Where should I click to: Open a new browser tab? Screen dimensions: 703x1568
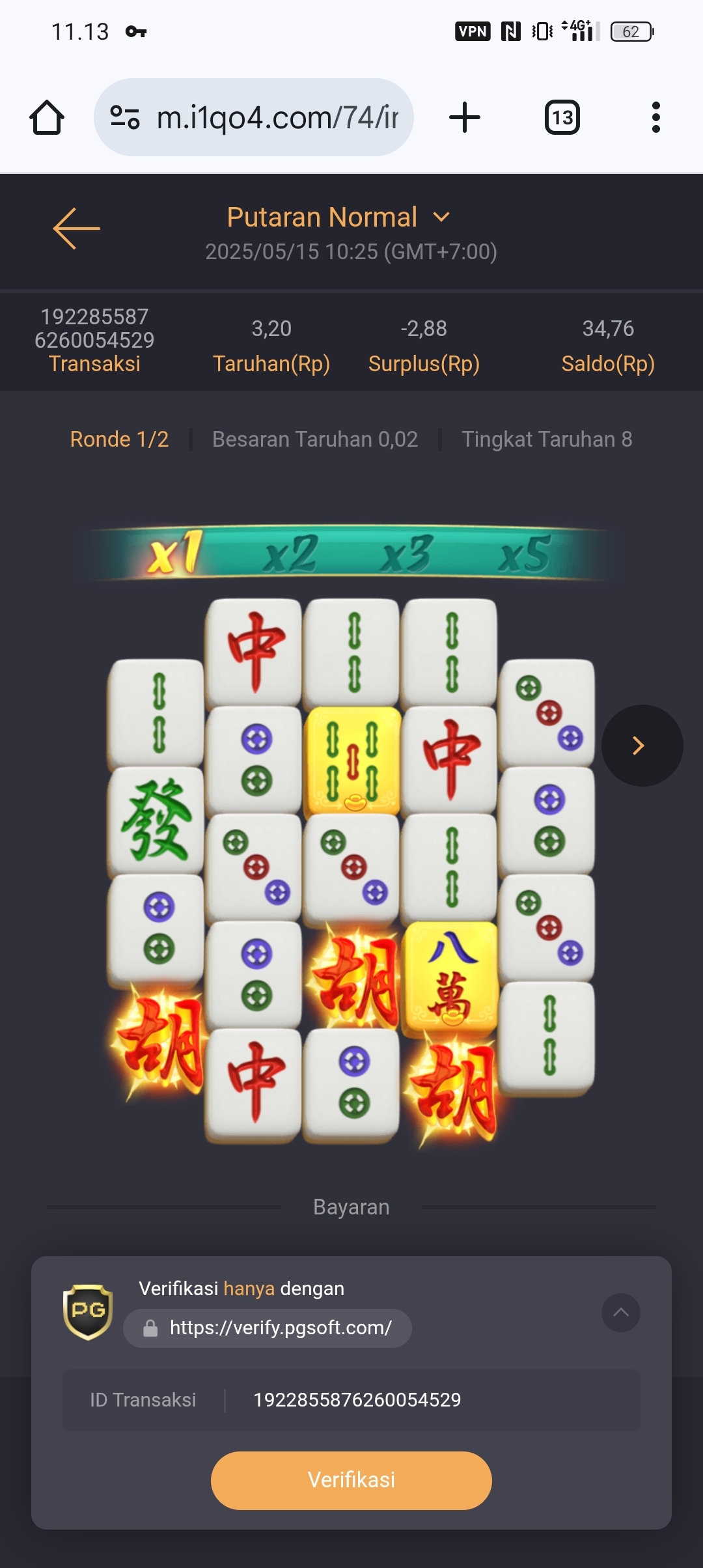tap(465, 118)
